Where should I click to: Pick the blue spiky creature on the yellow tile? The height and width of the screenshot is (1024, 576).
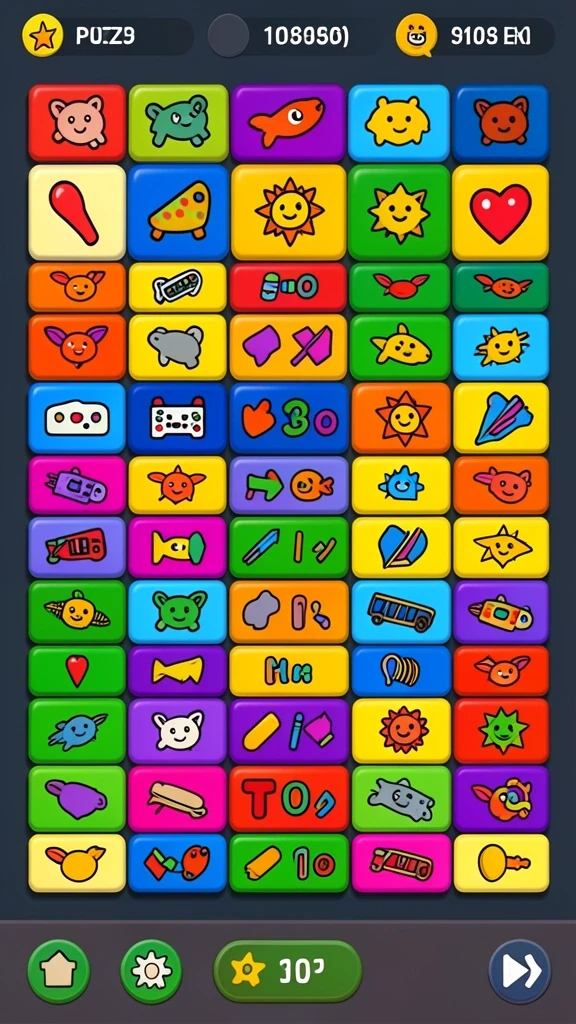tap(401, 485)
